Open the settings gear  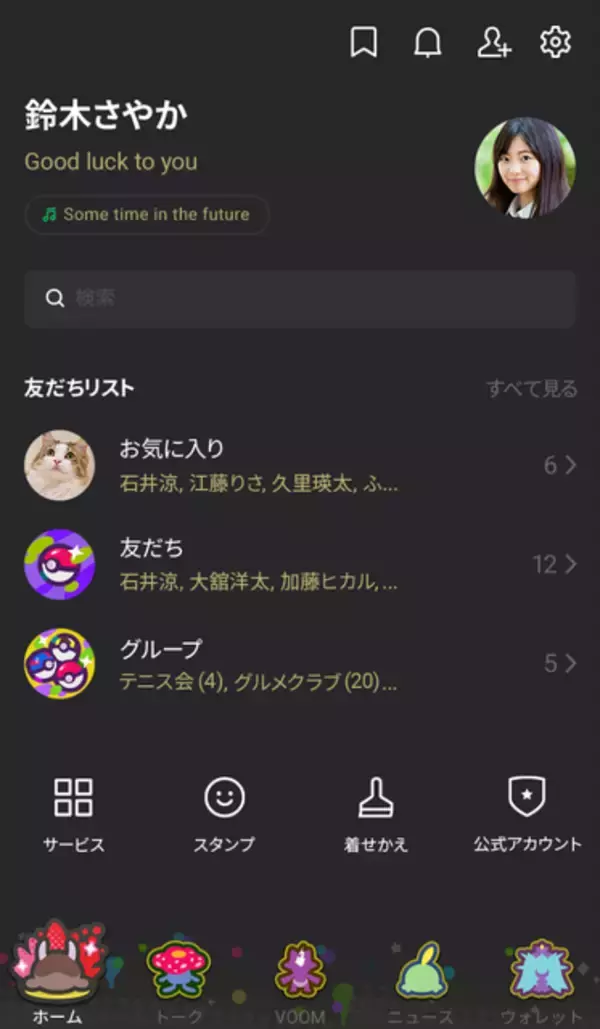point(555,42)
